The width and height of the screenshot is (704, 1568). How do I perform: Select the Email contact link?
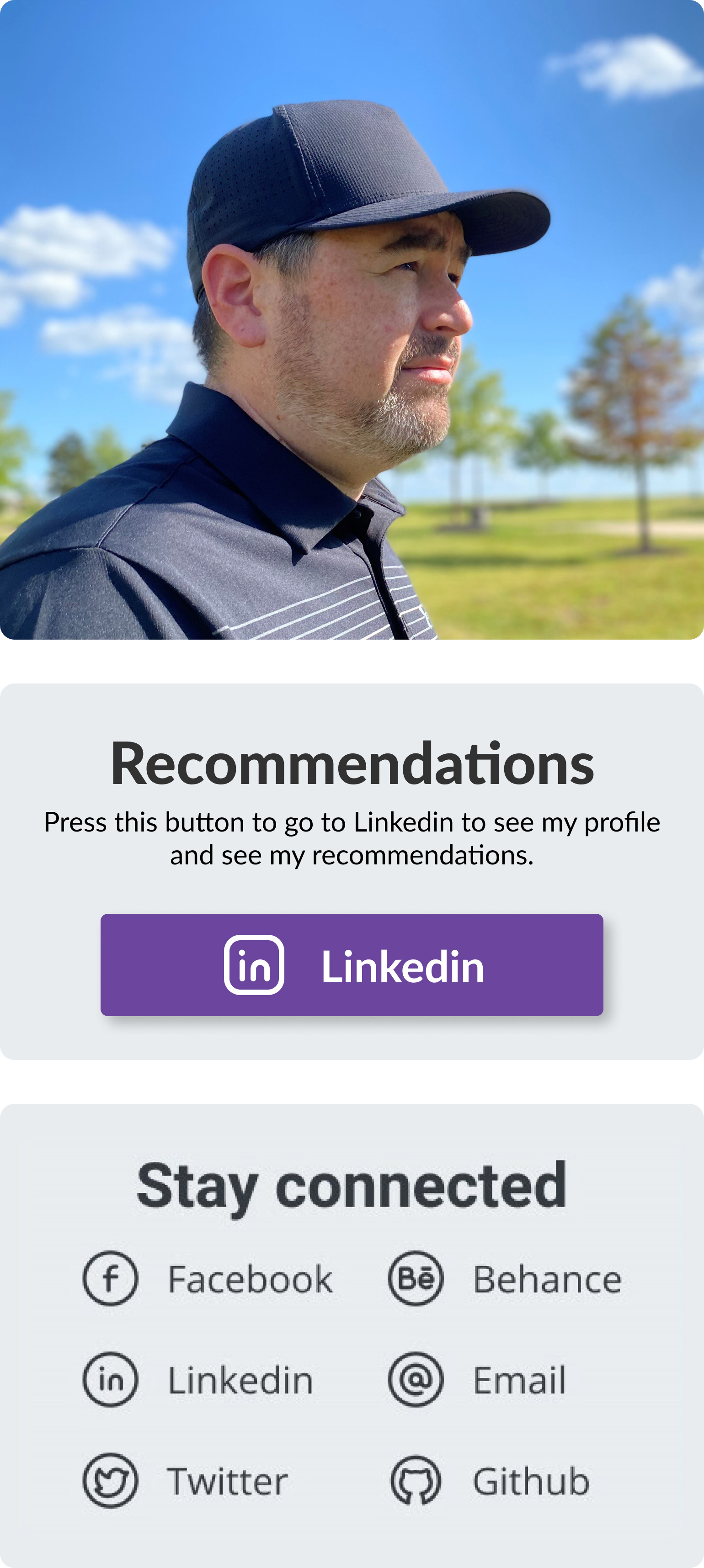click(477, 1379)
